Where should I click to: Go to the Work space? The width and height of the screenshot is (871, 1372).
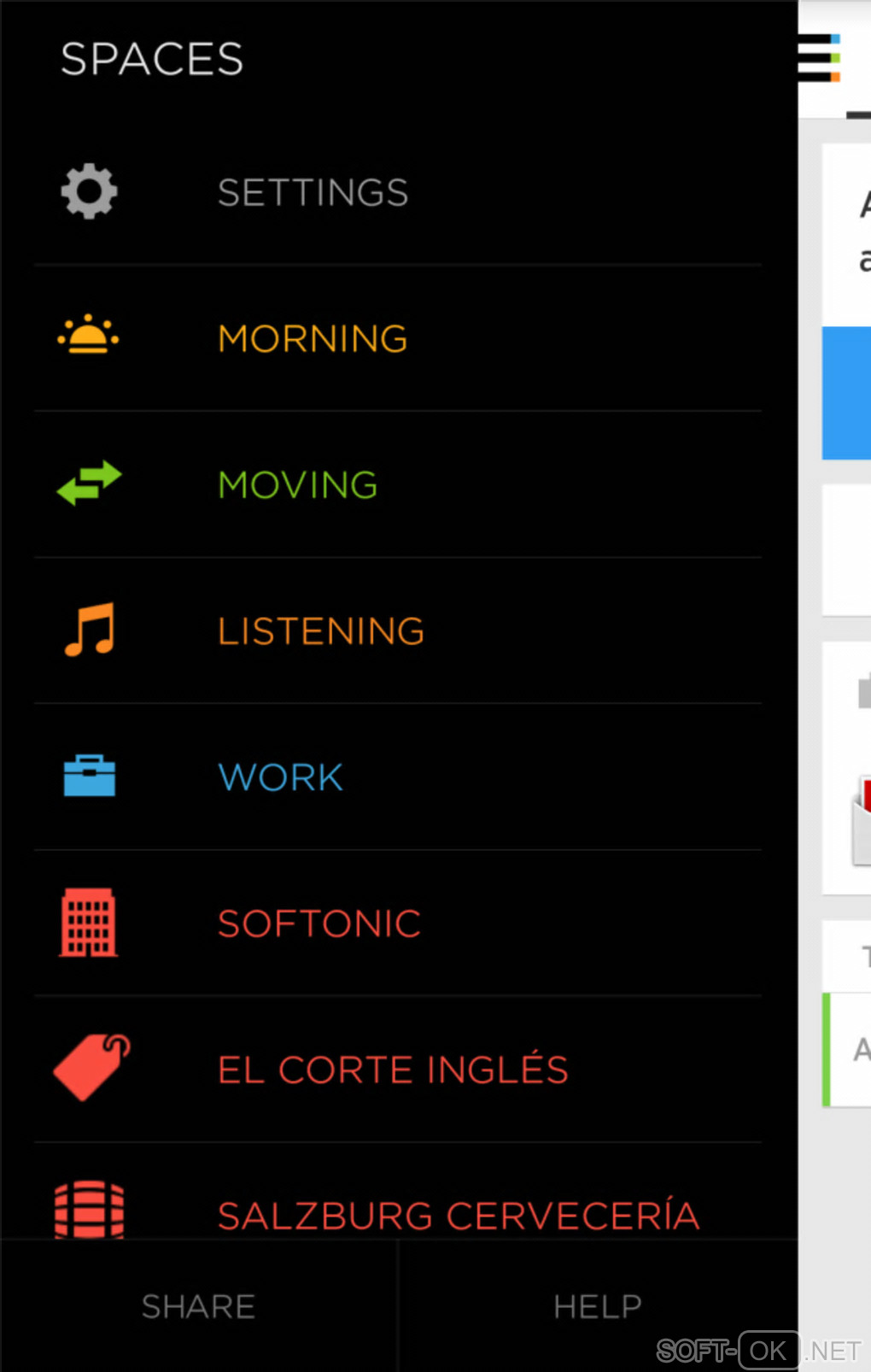click(x=280, y=777)
